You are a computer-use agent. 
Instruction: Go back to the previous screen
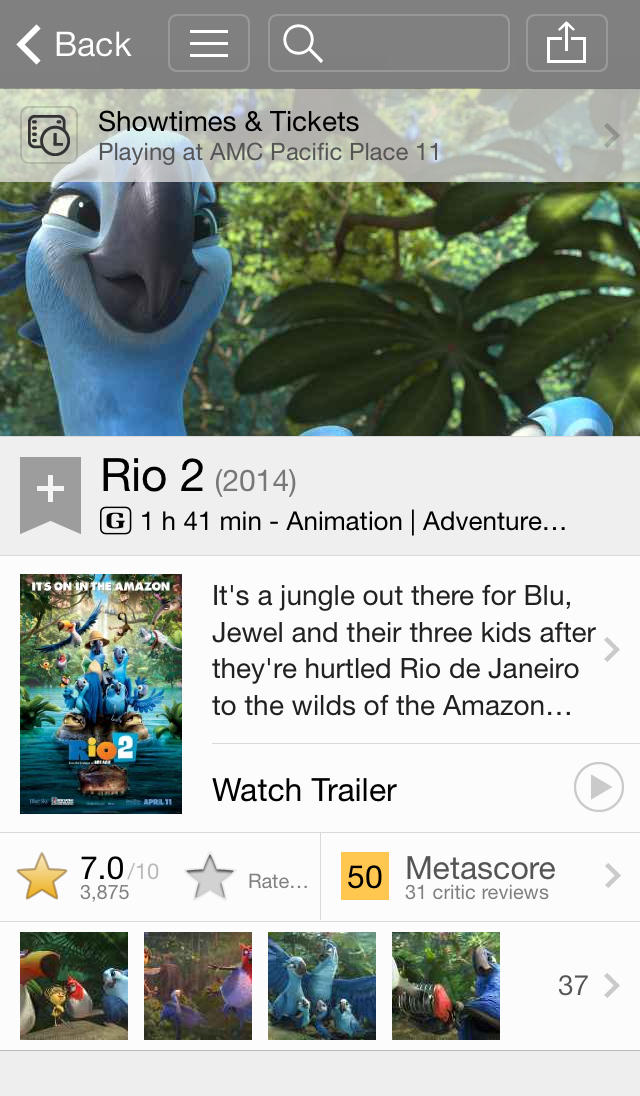(74, 44)
